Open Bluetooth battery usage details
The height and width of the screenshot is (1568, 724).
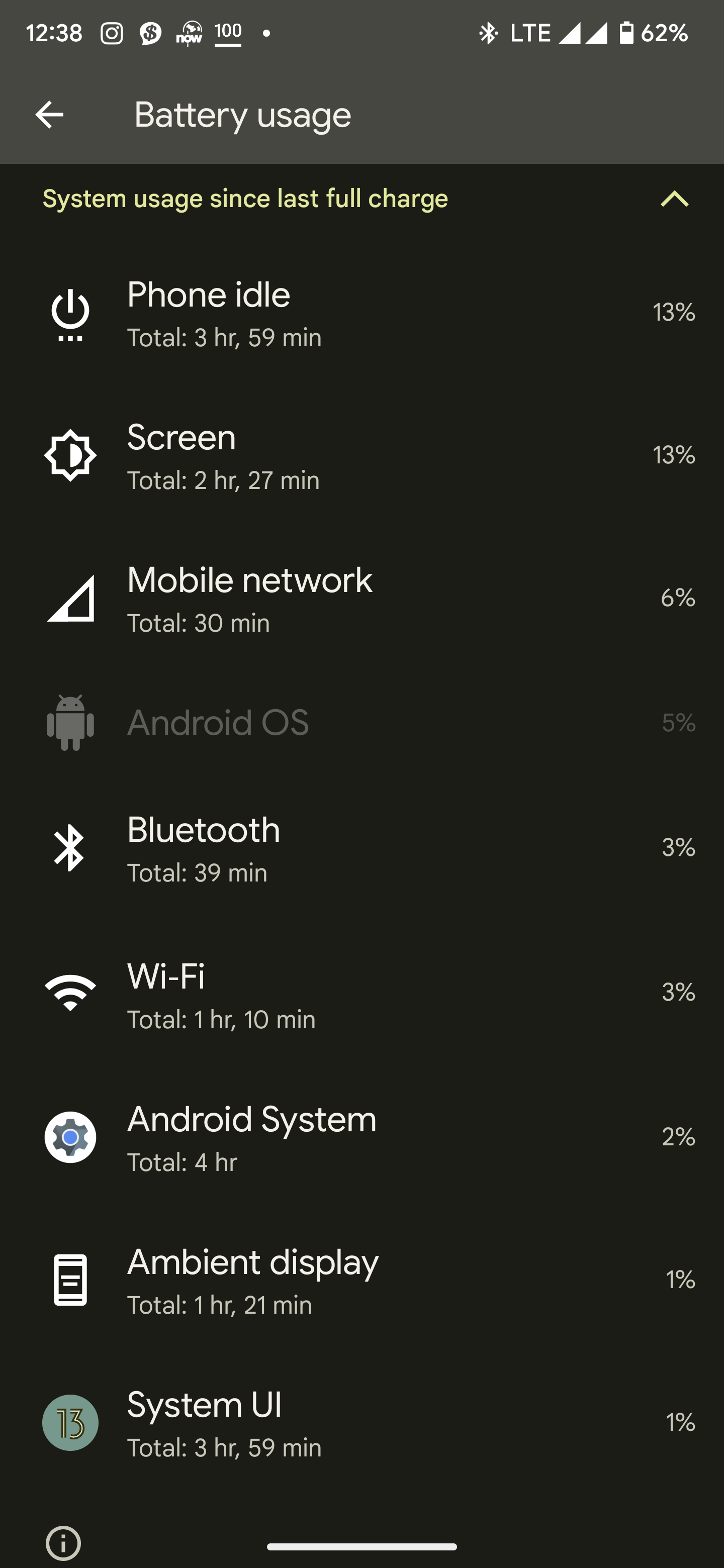tap(361, 847)
